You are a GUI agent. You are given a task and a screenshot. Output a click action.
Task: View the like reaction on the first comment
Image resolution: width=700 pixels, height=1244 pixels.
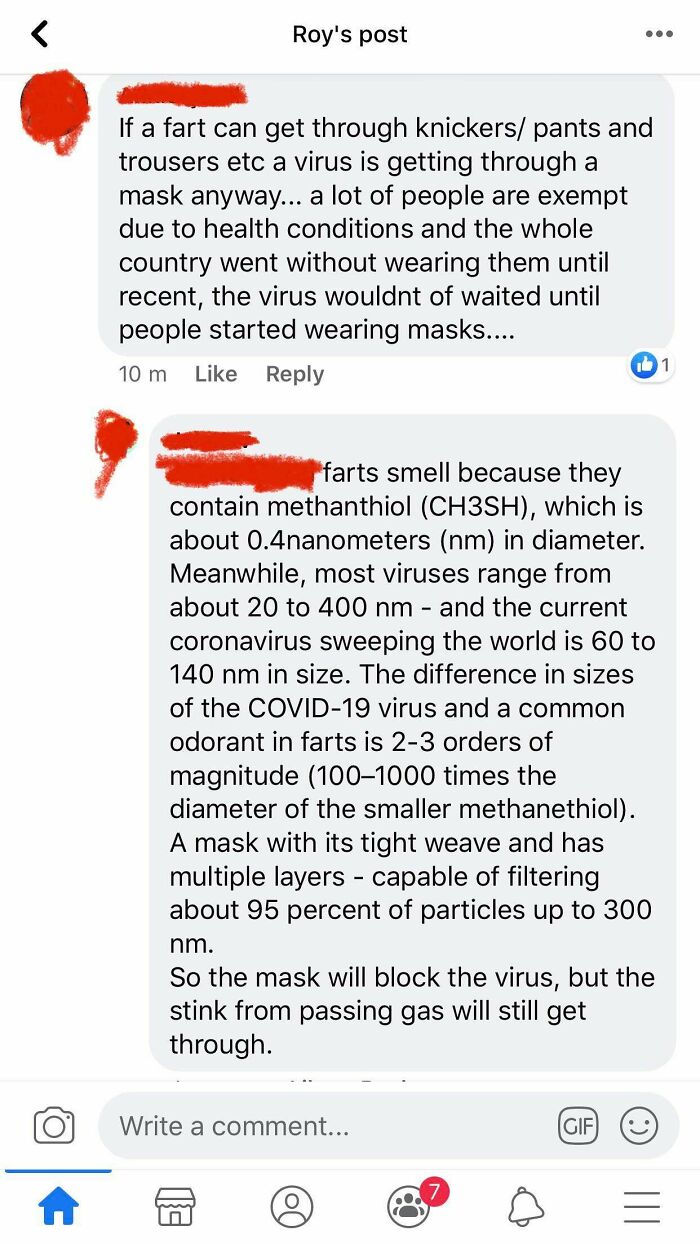click(650, 366)
